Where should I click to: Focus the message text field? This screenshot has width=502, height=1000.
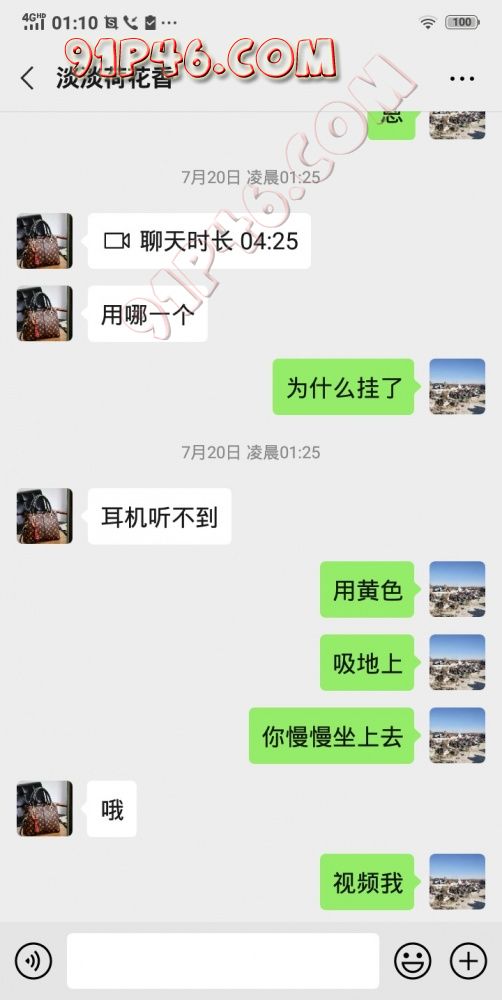click(223, 960)
